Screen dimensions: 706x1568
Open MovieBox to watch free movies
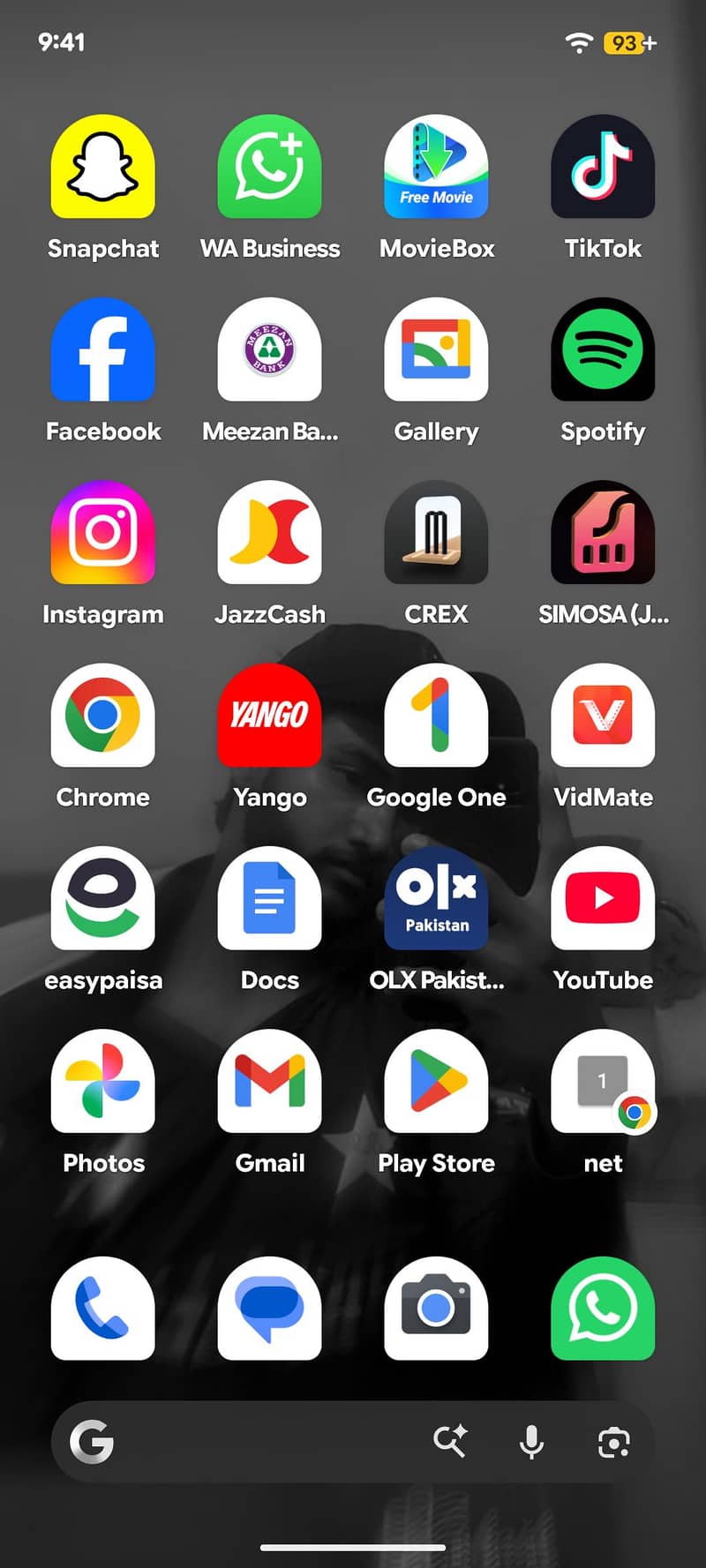click(436, 168)
